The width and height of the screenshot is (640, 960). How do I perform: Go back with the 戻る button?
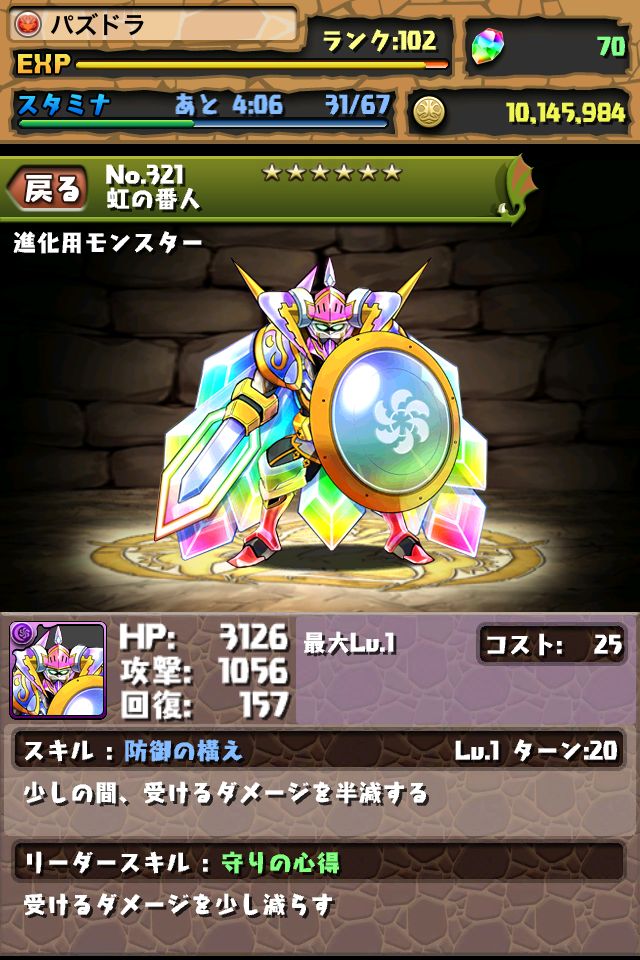(x=48, y=189)
